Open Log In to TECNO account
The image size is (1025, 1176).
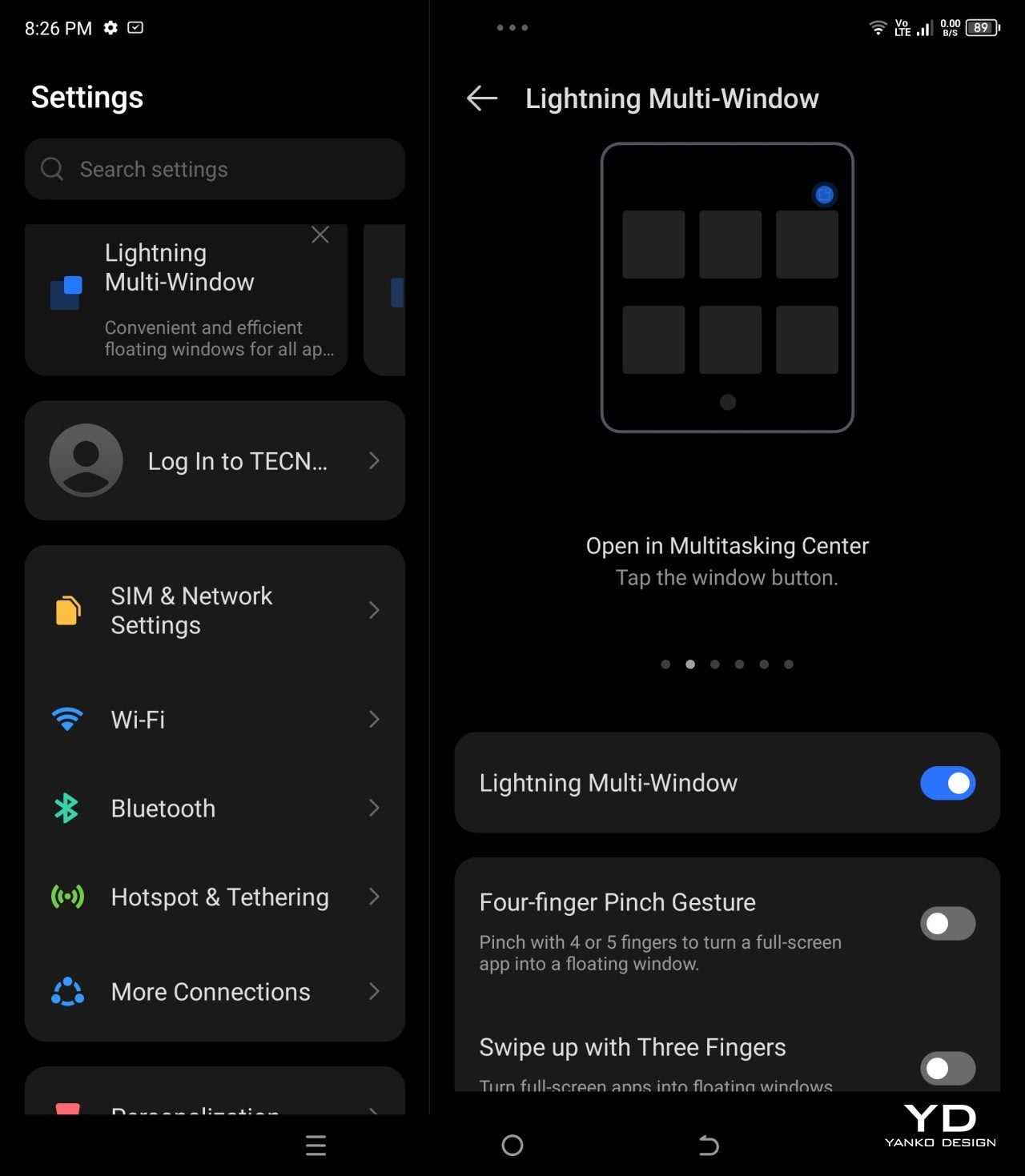tap(215, 460)
